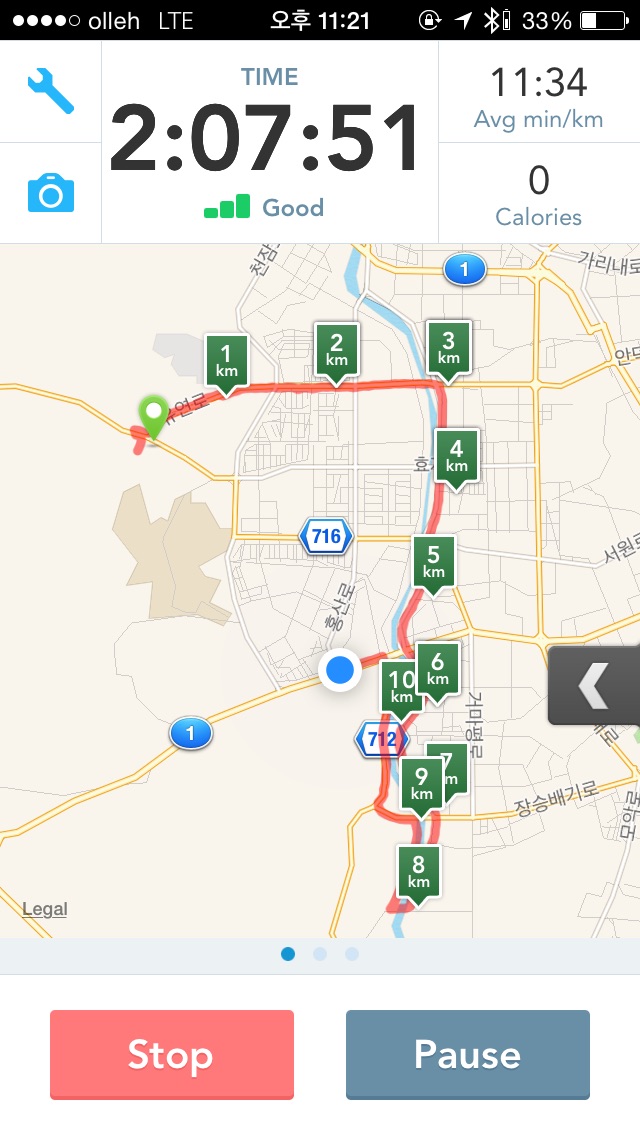The image size is (640, 1136).
Task: Pause the workout timer
Action: (x=467, y=1054)
